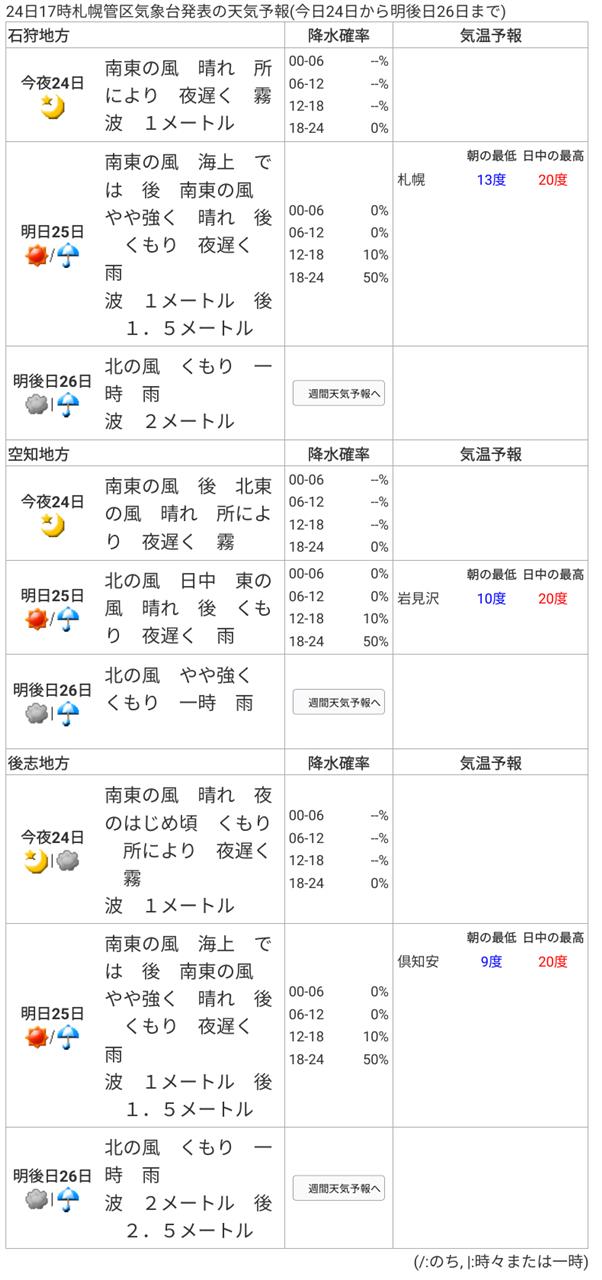Open 週間天気予報へ for 石狩地方
The width and height of the screenshot is (602, 1280).
(339, 393)
